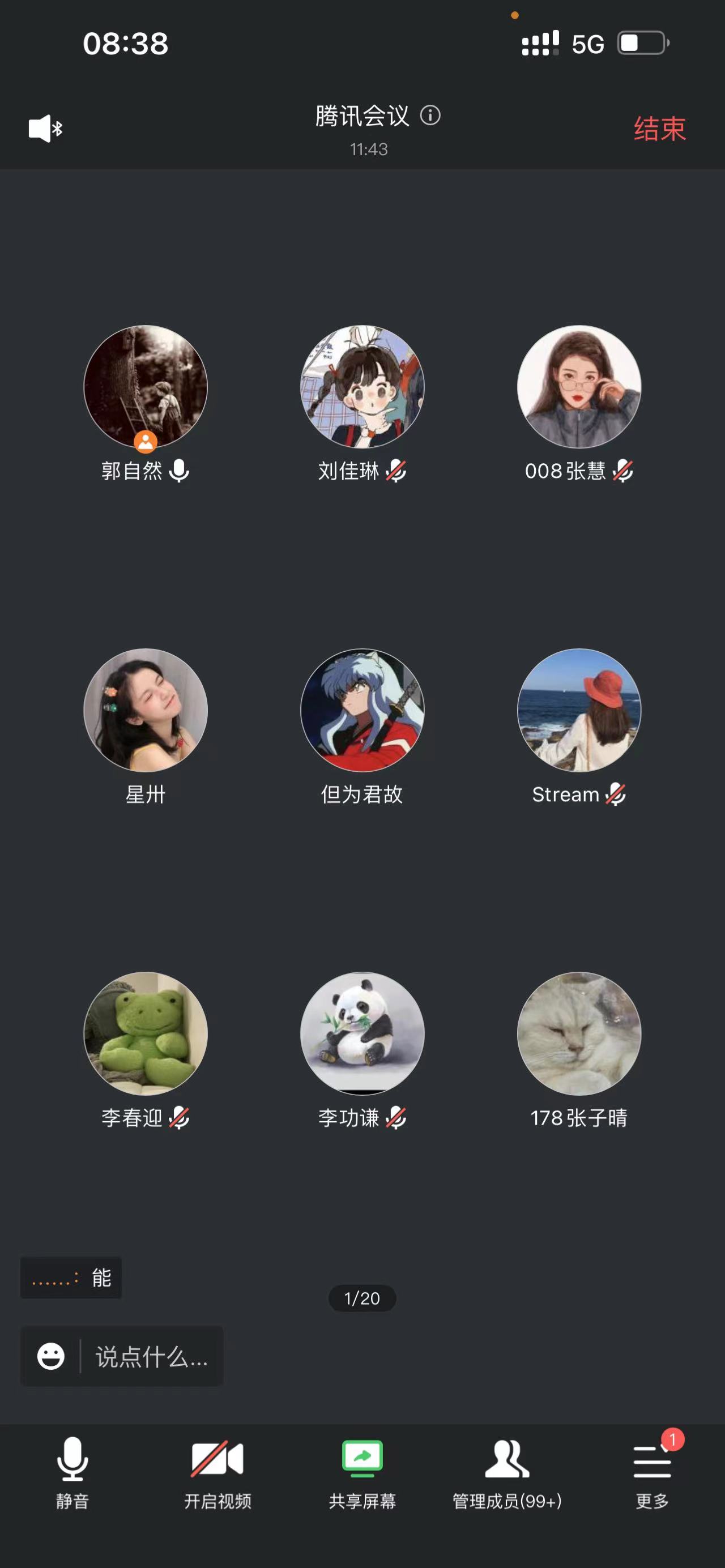The image size is (725, 1568).
Task: Mute microphone with 静音
Action: pos(72,1472)
